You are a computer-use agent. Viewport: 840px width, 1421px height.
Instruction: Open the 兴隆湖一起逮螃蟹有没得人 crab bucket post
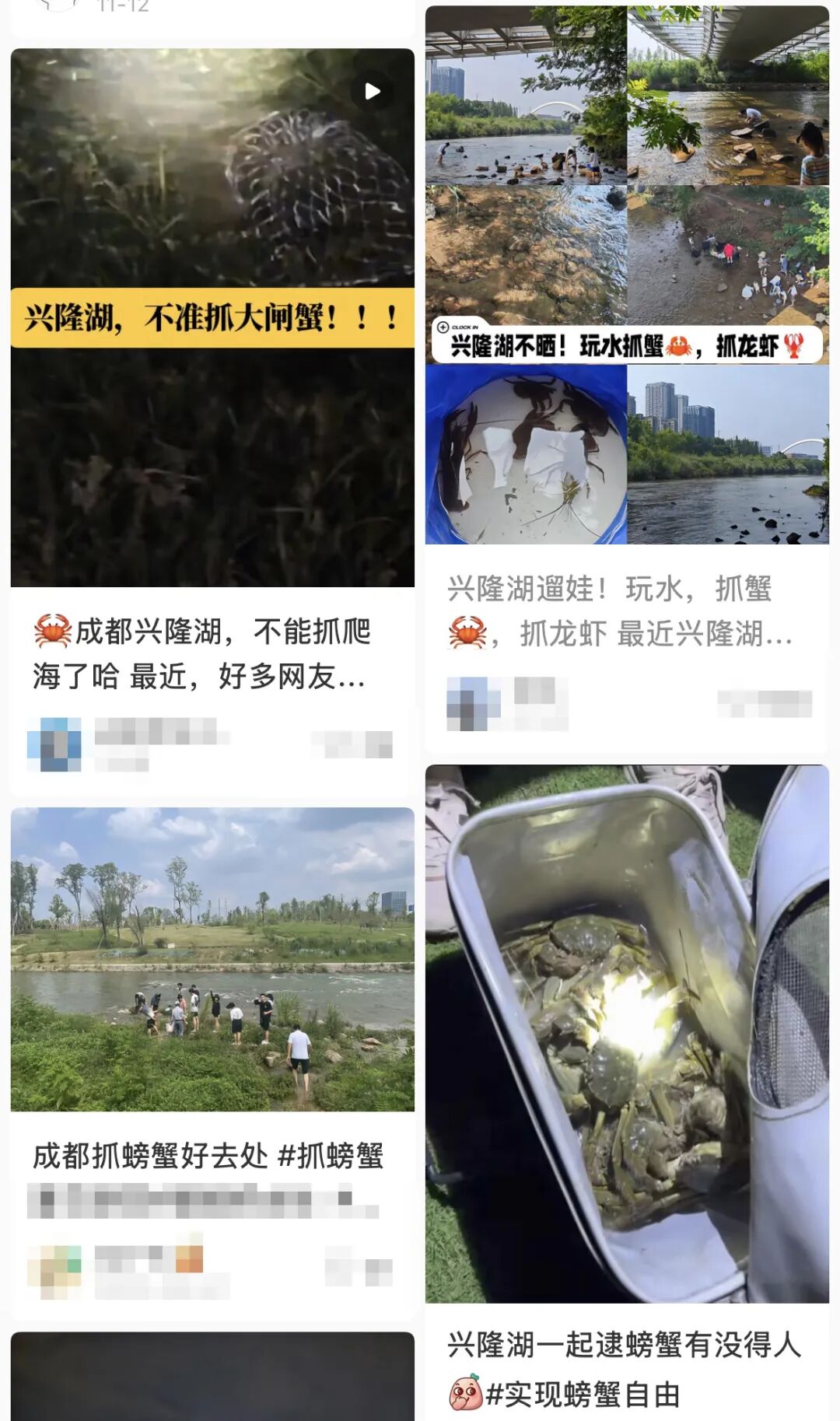627,1033
